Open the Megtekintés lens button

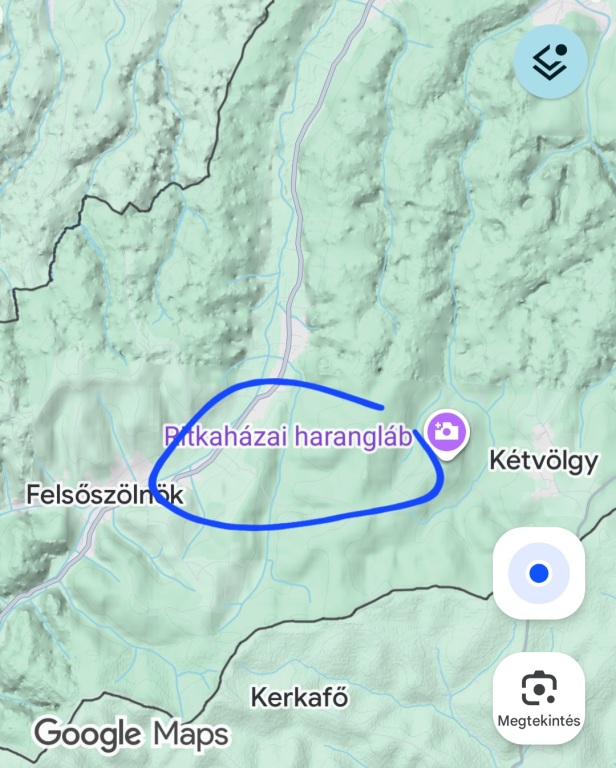point(539,697)
